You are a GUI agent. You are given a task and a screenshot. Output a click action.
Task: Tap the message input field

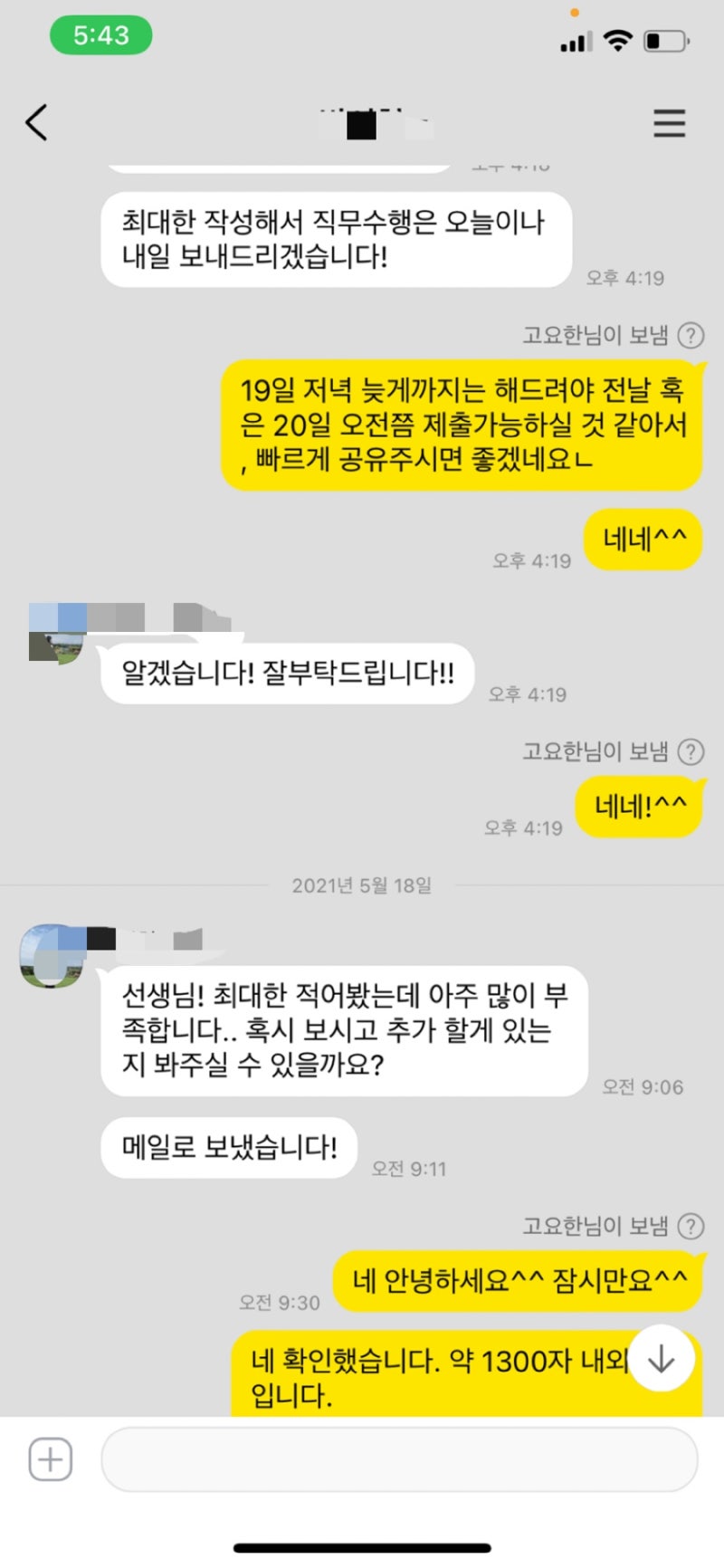pyautogui.click(x=398, y=1459)
